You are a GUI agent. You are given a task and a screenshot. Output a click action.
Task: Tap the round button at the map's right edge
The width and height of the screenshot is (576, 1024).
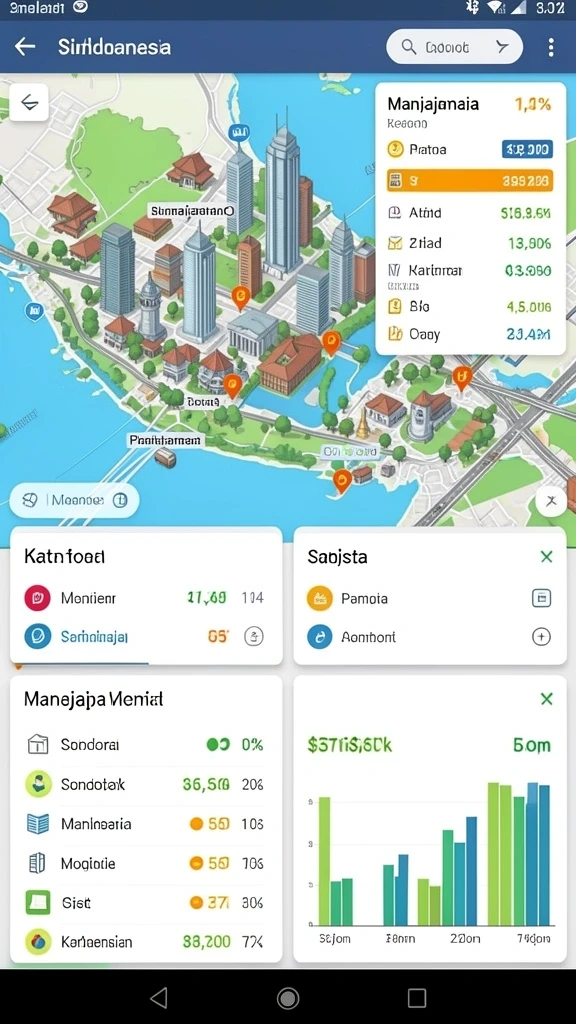551,502
